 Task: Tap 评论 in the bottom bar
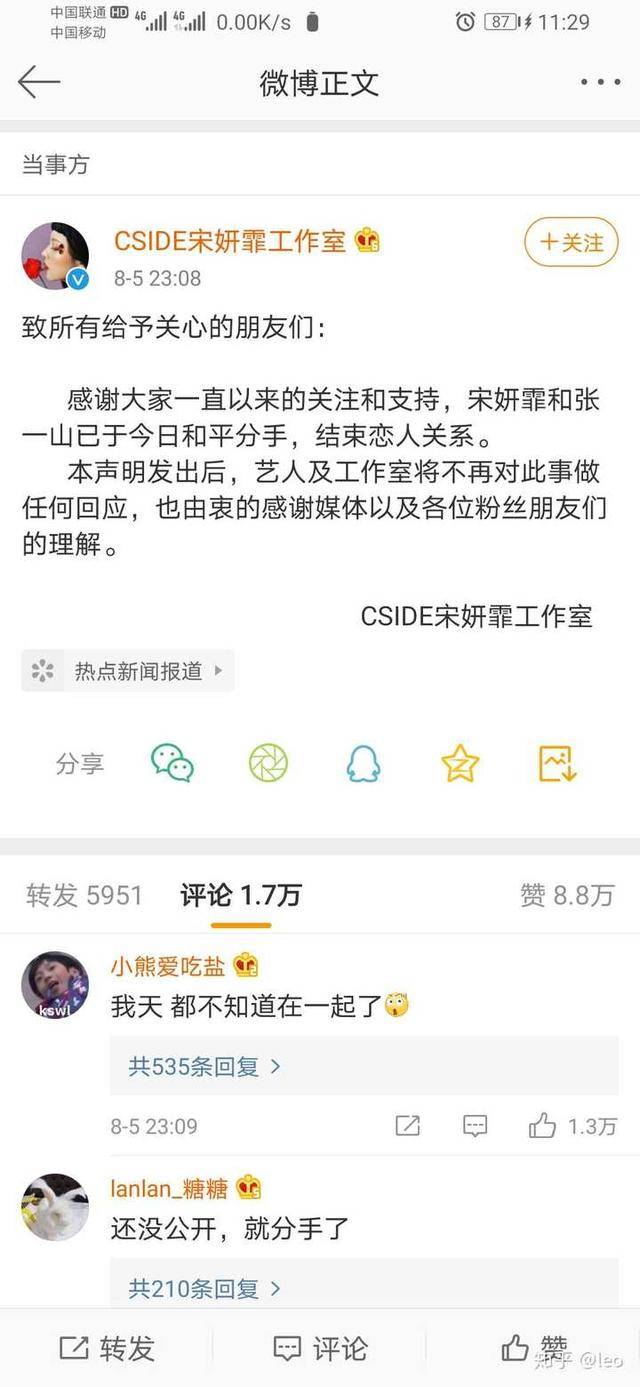click(320, 1348)
